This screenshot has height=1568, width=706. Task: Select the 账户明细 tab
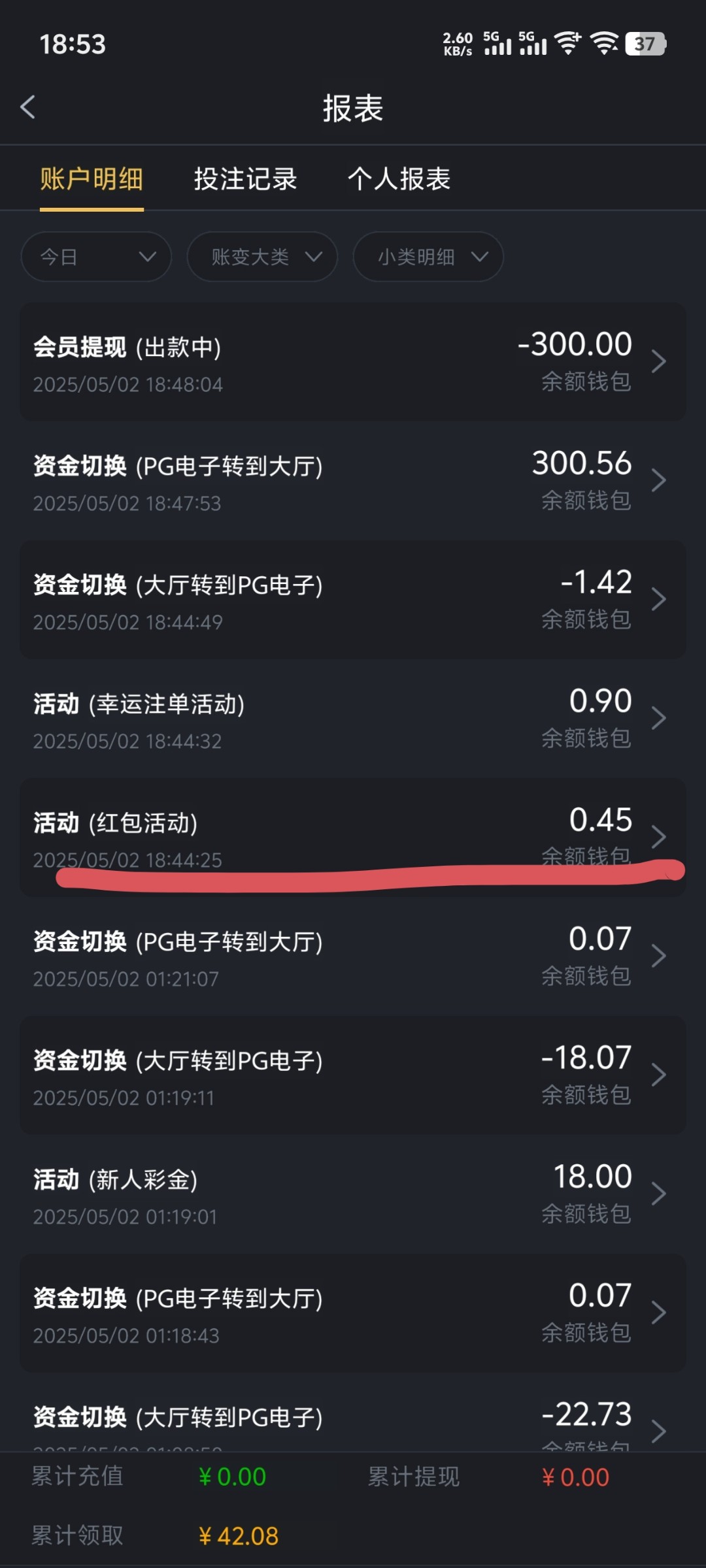tap(92, 179)
